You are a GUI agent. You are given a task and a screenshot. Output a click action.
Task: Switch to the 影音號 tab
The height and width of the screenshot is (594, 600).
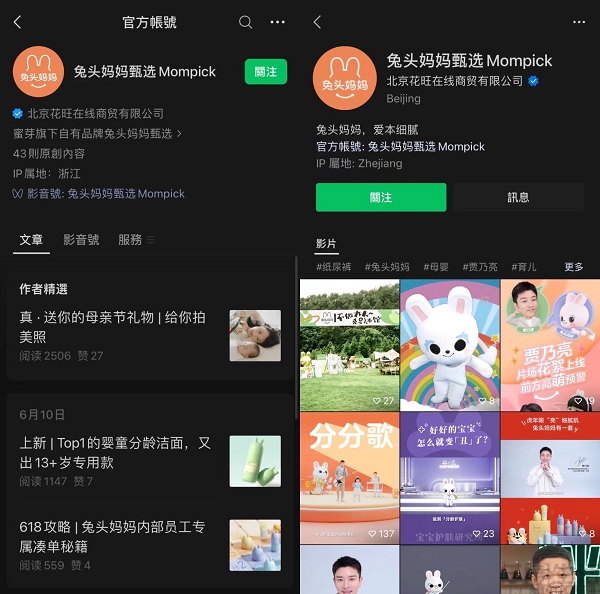point(81,240)
